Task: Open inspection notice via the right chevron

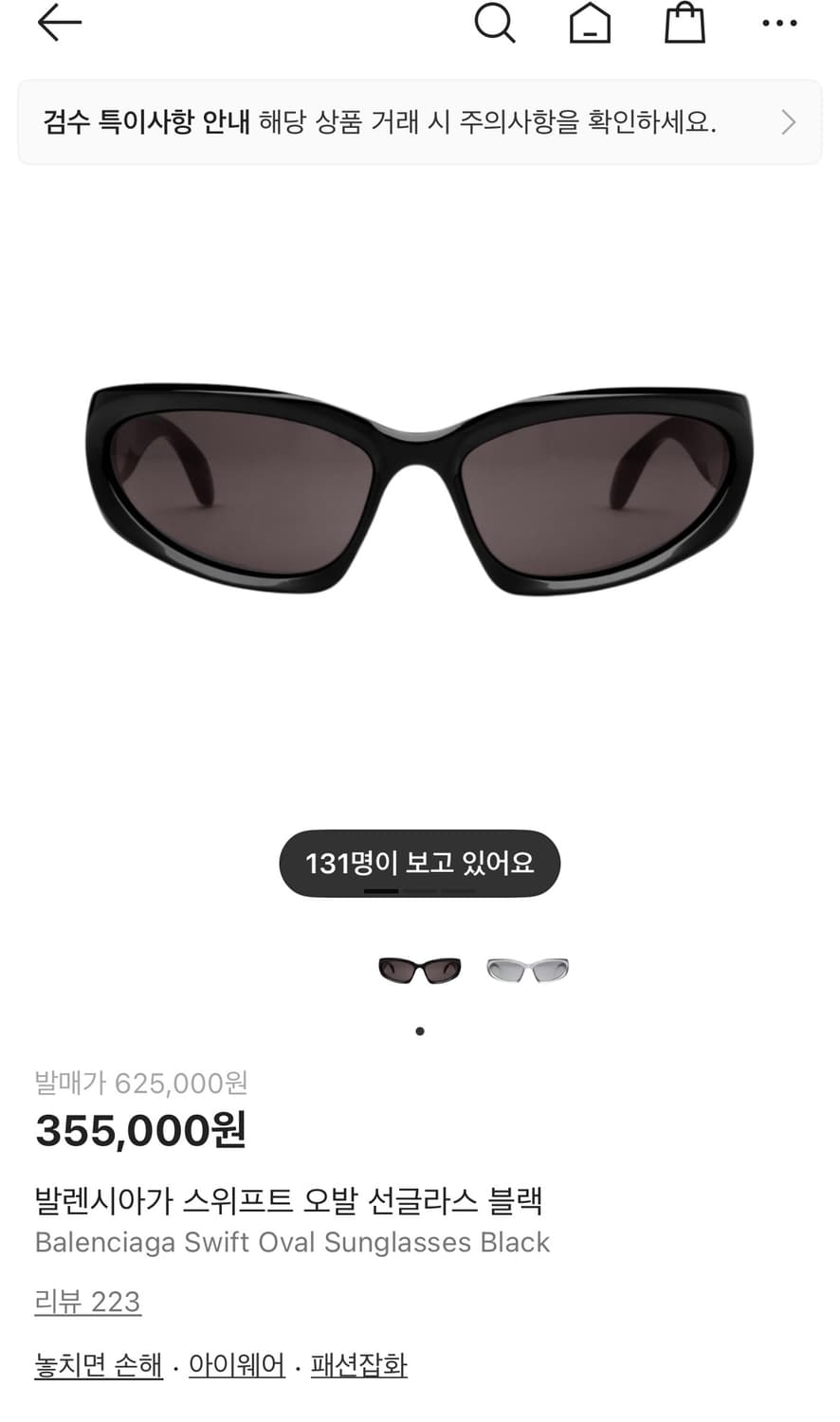Action: (789, 122)
